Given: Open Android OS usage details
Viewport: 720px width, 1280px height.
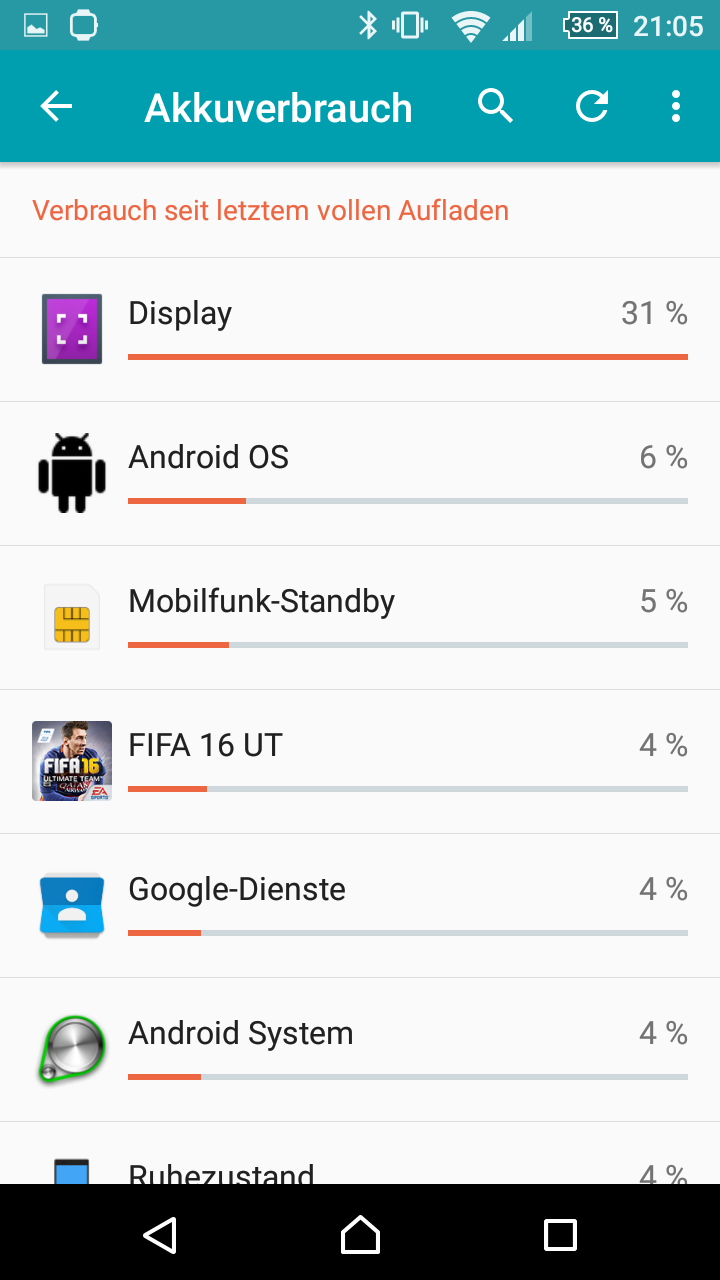Looking at the screenshot, I should pyautogui.click(x=360, y=474).
